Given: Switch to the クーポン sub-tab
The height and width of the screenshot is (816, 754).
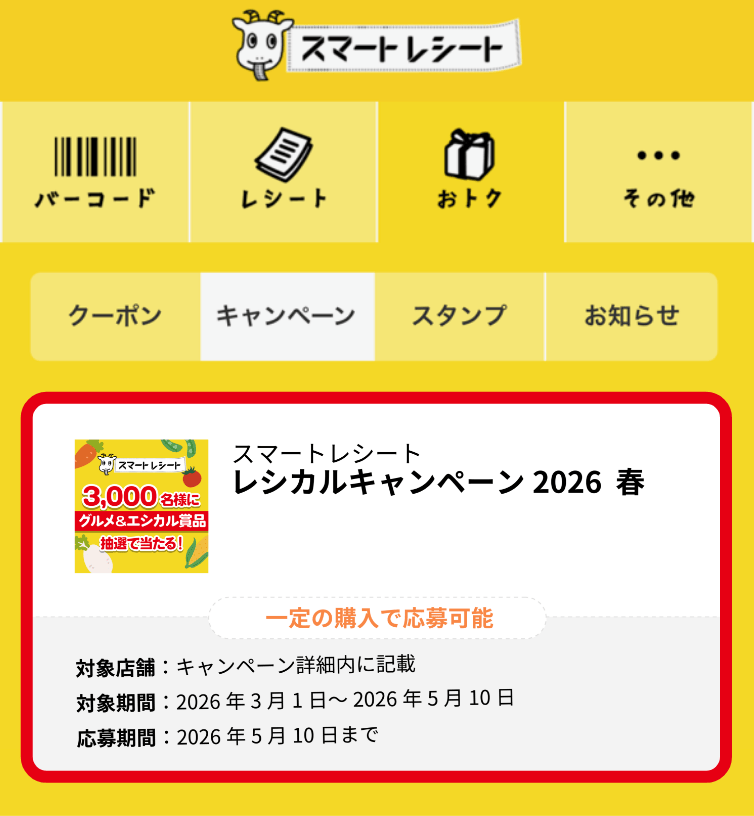Looking at the screenshot, I should tap(115, 316).
